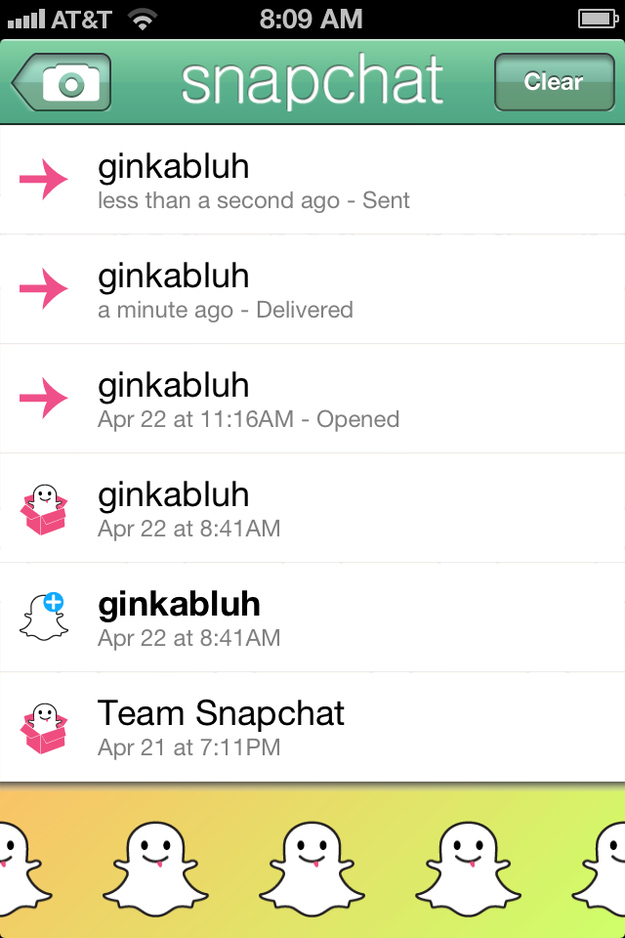
Task: Open the Team Snapchat snap
Action: point(312,727)
